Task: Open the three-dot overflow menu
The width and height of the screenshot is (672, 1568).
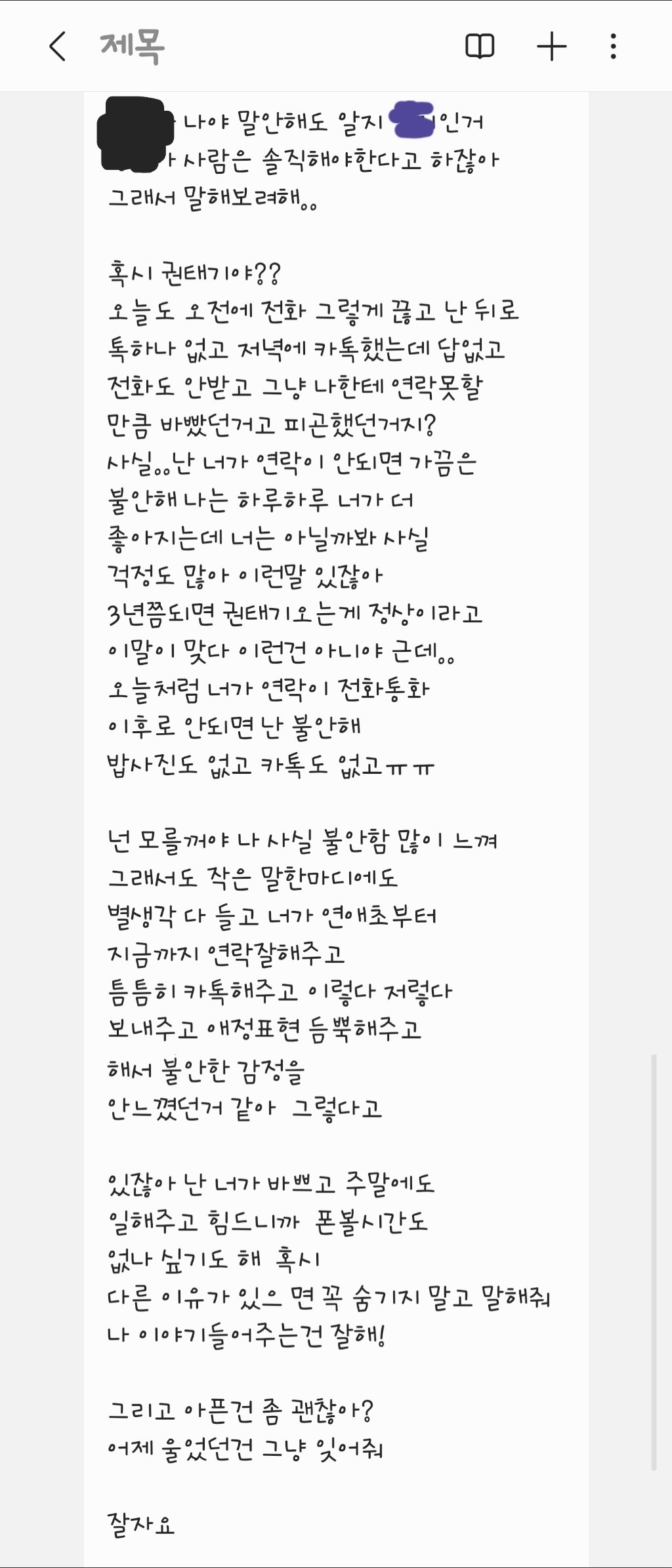Action: tap(613, 47)
